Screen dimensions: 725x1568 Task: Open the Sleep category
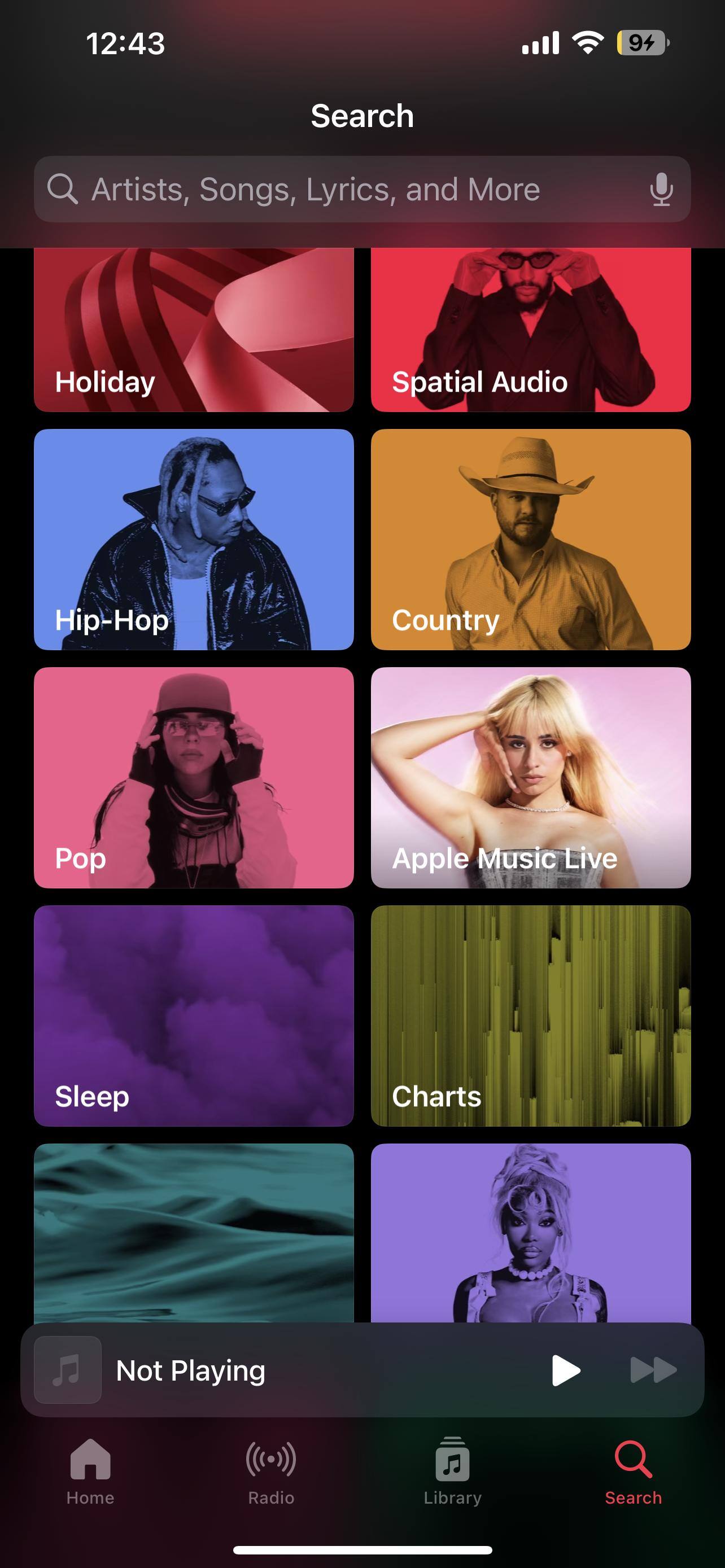pos(194,1015)
